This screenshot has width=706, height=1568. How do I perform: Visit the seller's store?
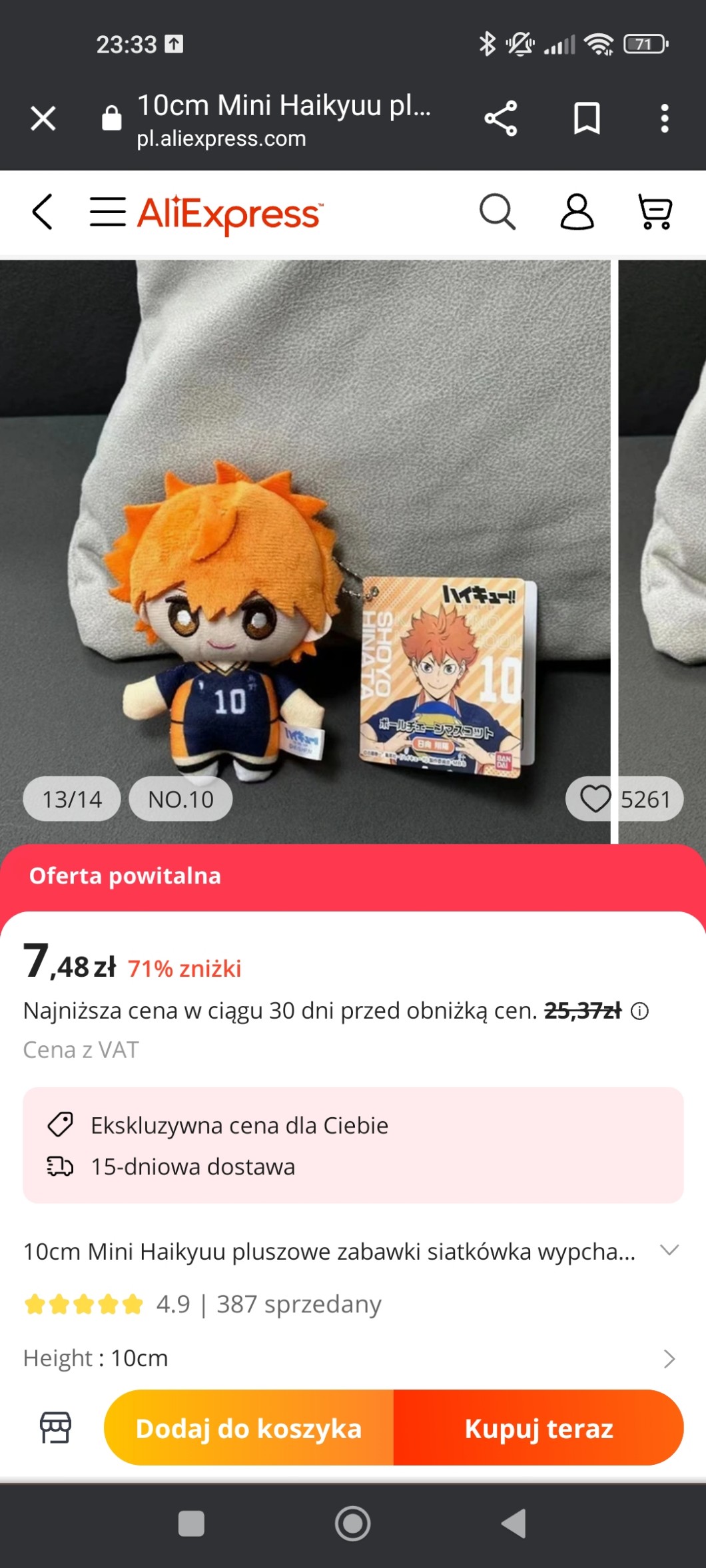55,1428
